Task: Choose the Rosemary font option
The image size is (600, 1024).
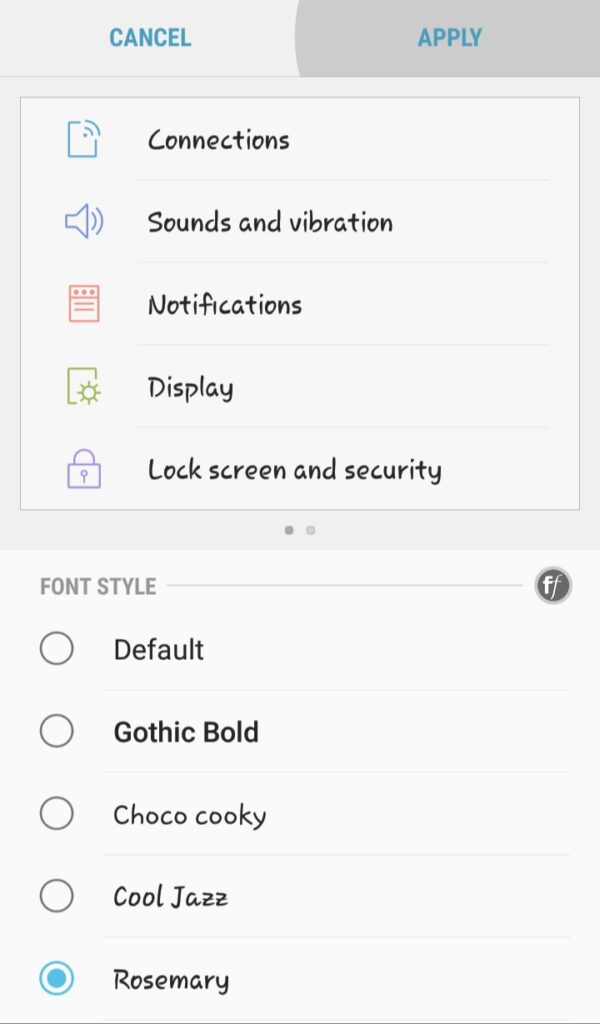Action: 300,979
